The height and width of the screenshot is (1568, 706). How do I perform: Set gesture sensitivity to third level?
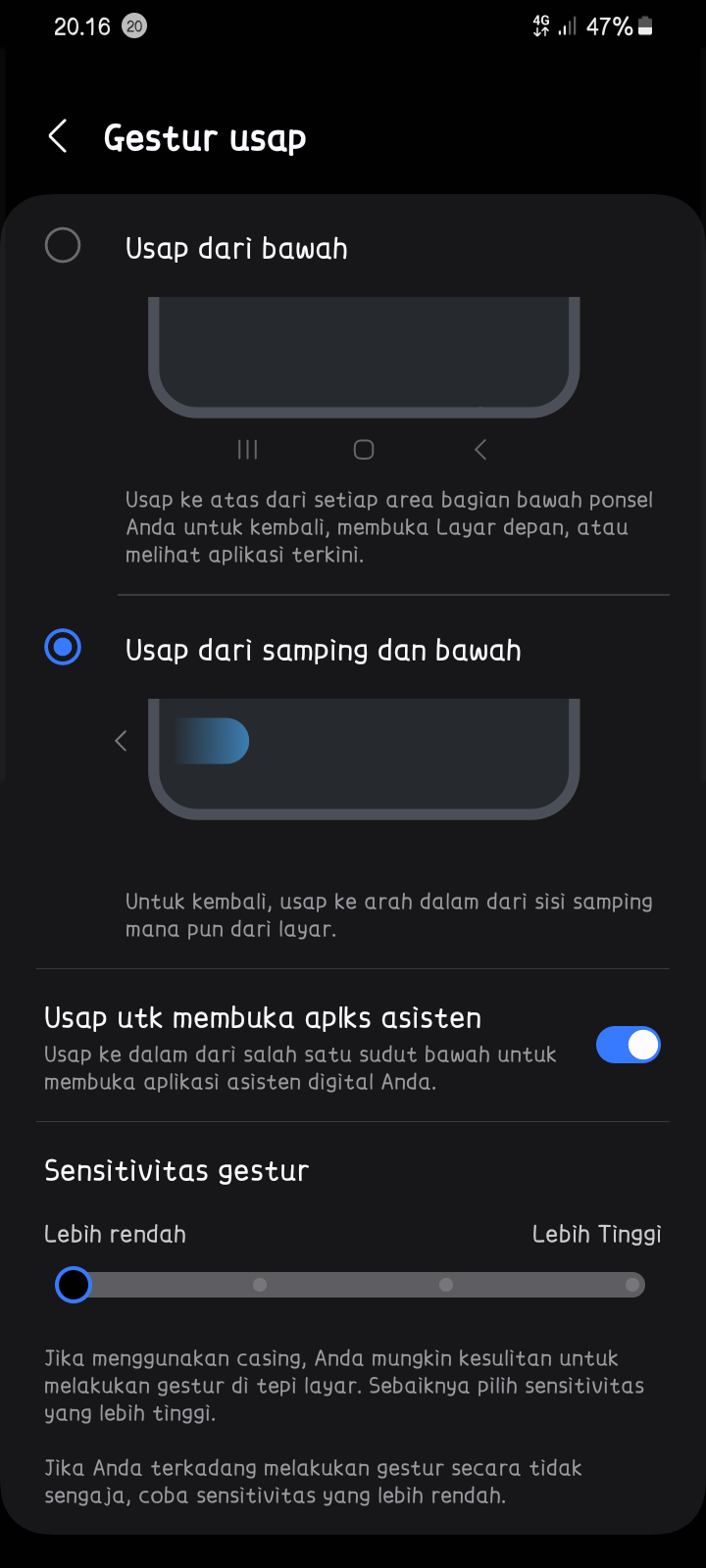point(446,1285)
